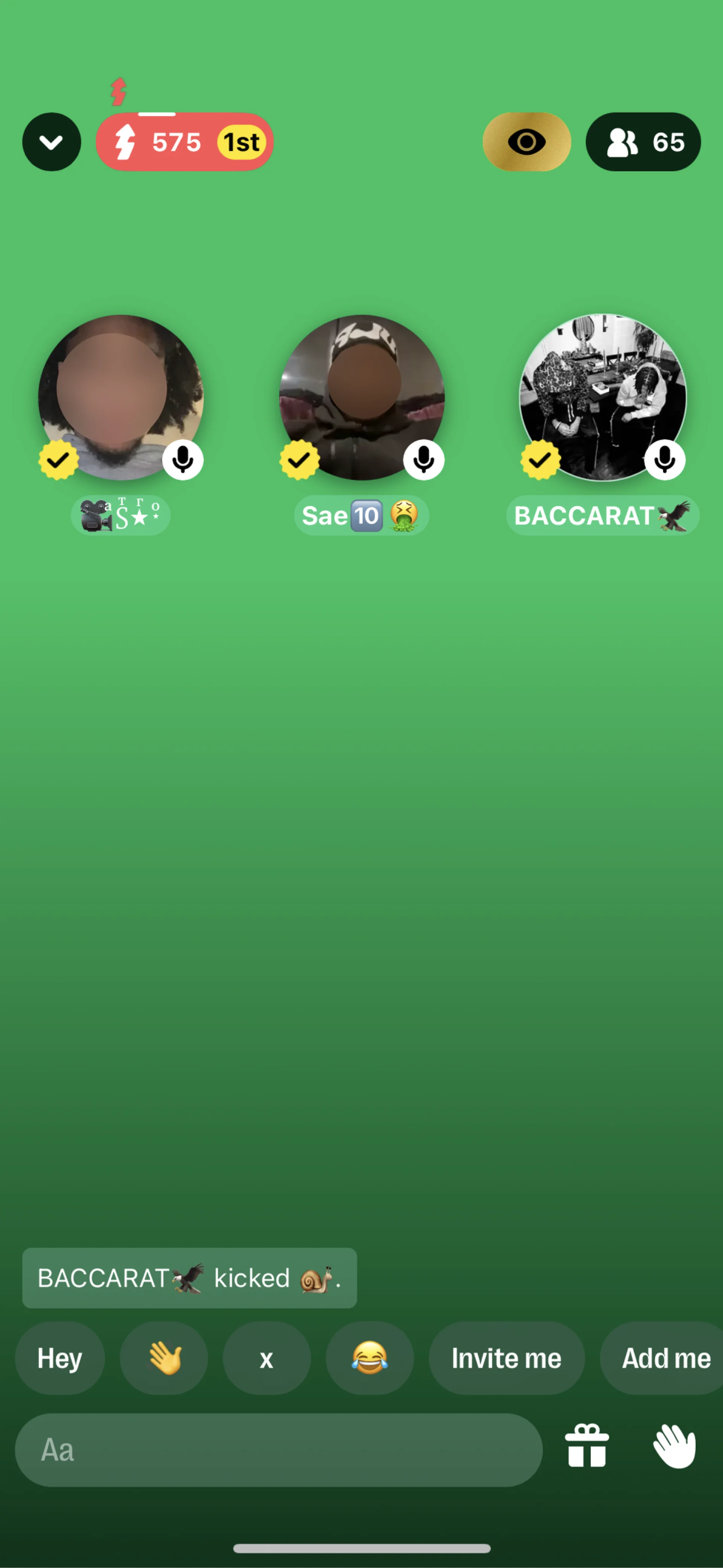Send the "x" quick reply
This screenshot has width=723, height=1568.
tap(267, 1358)
